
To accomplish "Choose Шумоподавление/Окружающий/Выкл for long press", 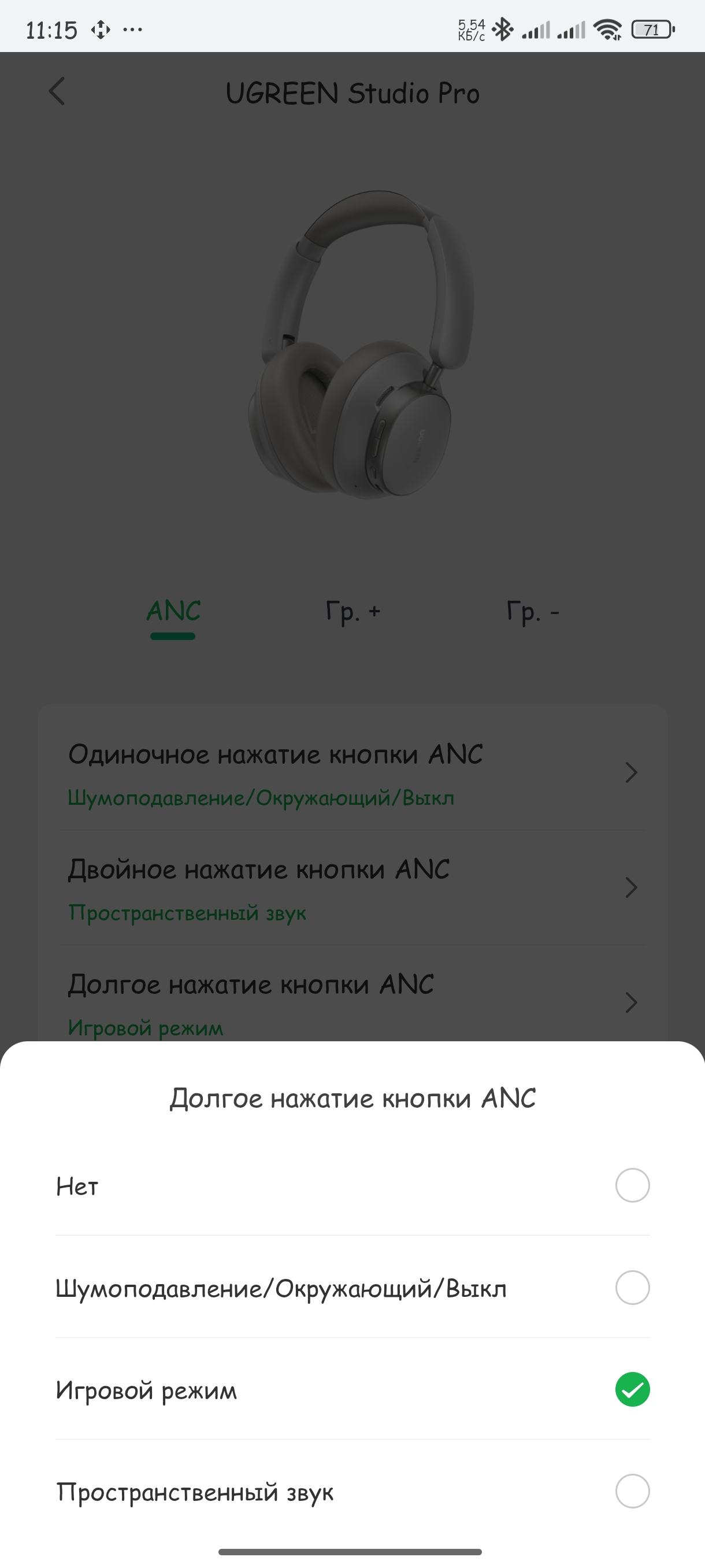I will (632, 1288).
